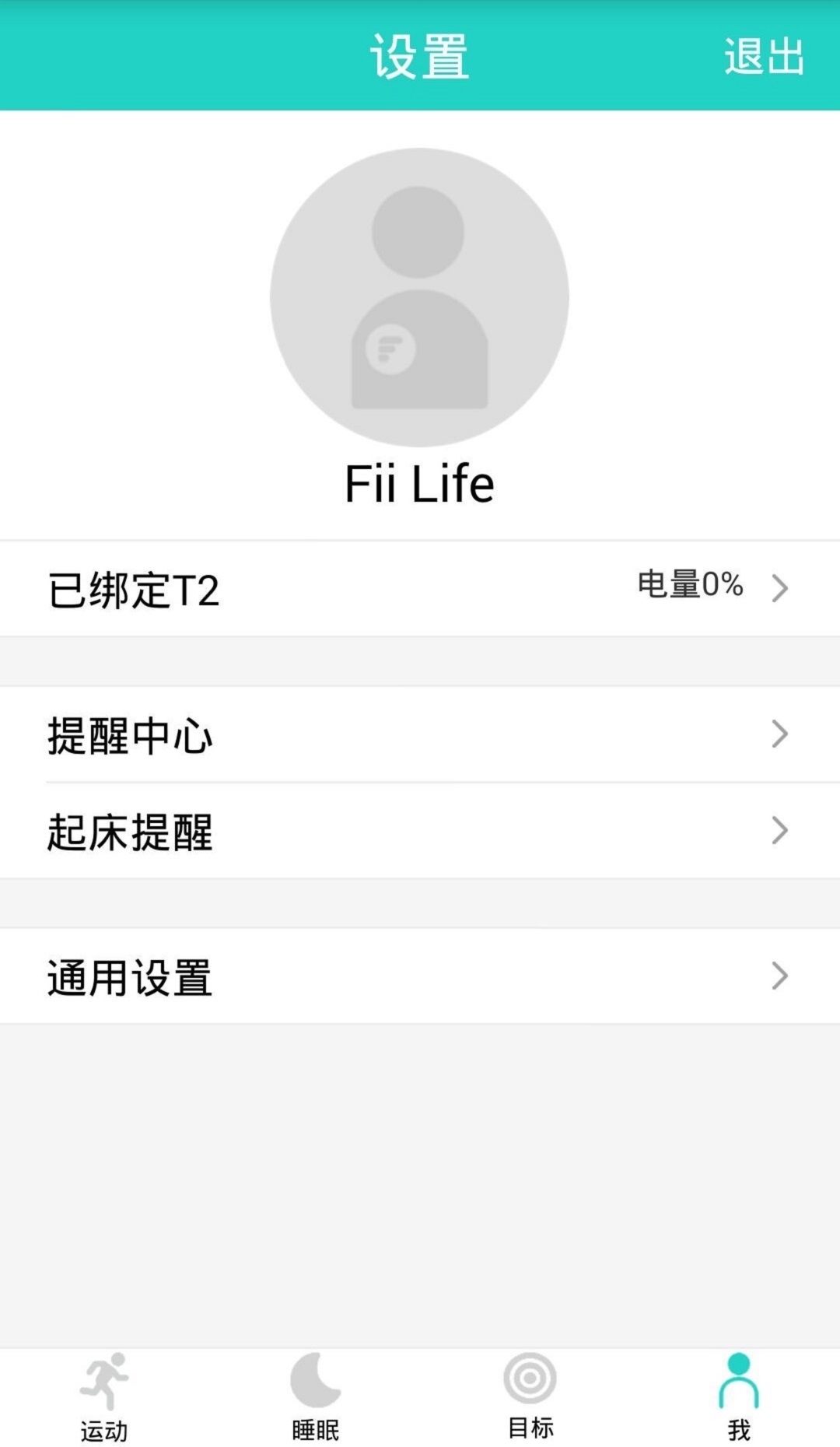Expand the 起床提醒 wake-up reminder row
This screenshot has height=1447, width=840.
(420, 832)
